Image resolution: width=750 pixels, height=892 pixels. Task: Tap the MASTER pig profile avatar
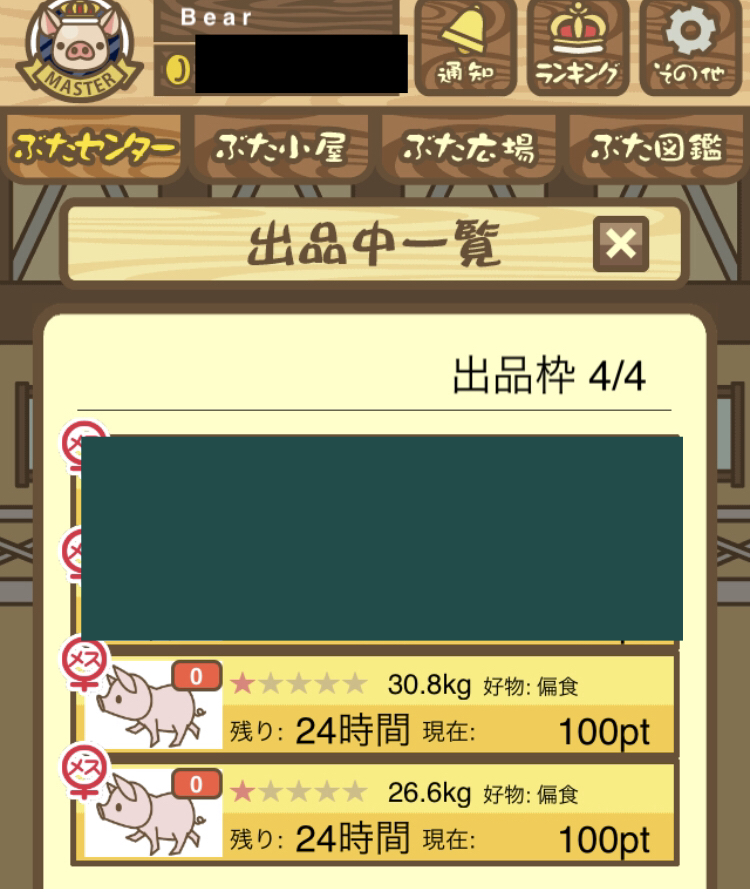click(80, 47)
